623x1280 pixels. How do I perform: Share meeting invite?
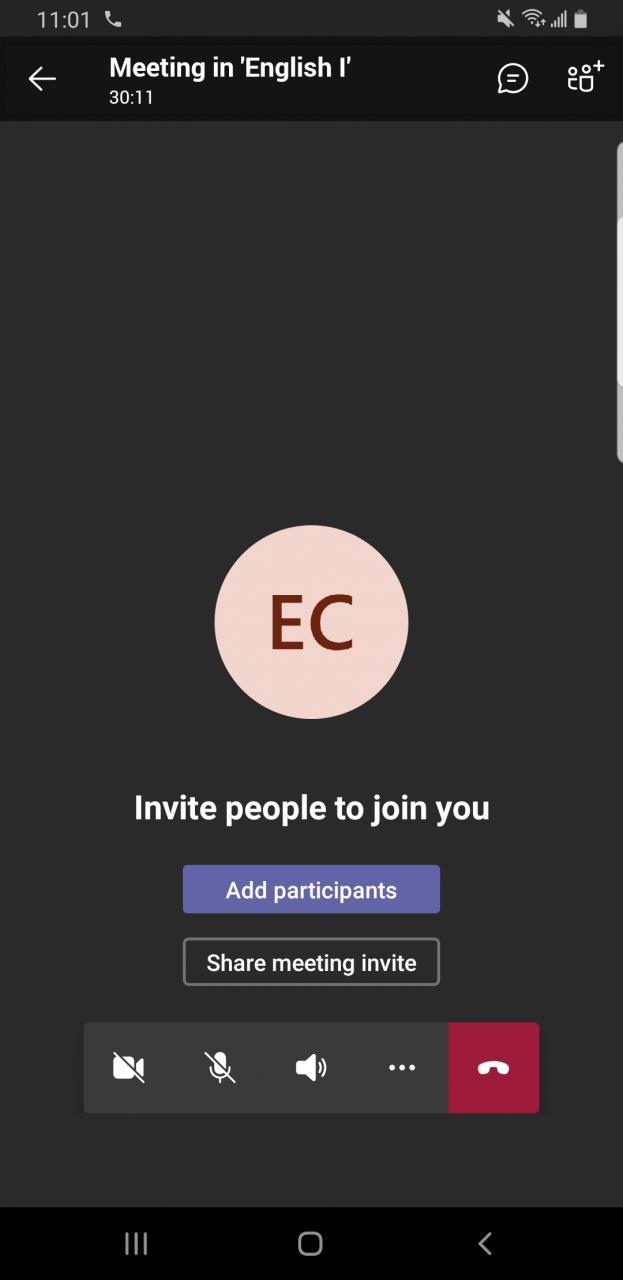coord(311,962)
